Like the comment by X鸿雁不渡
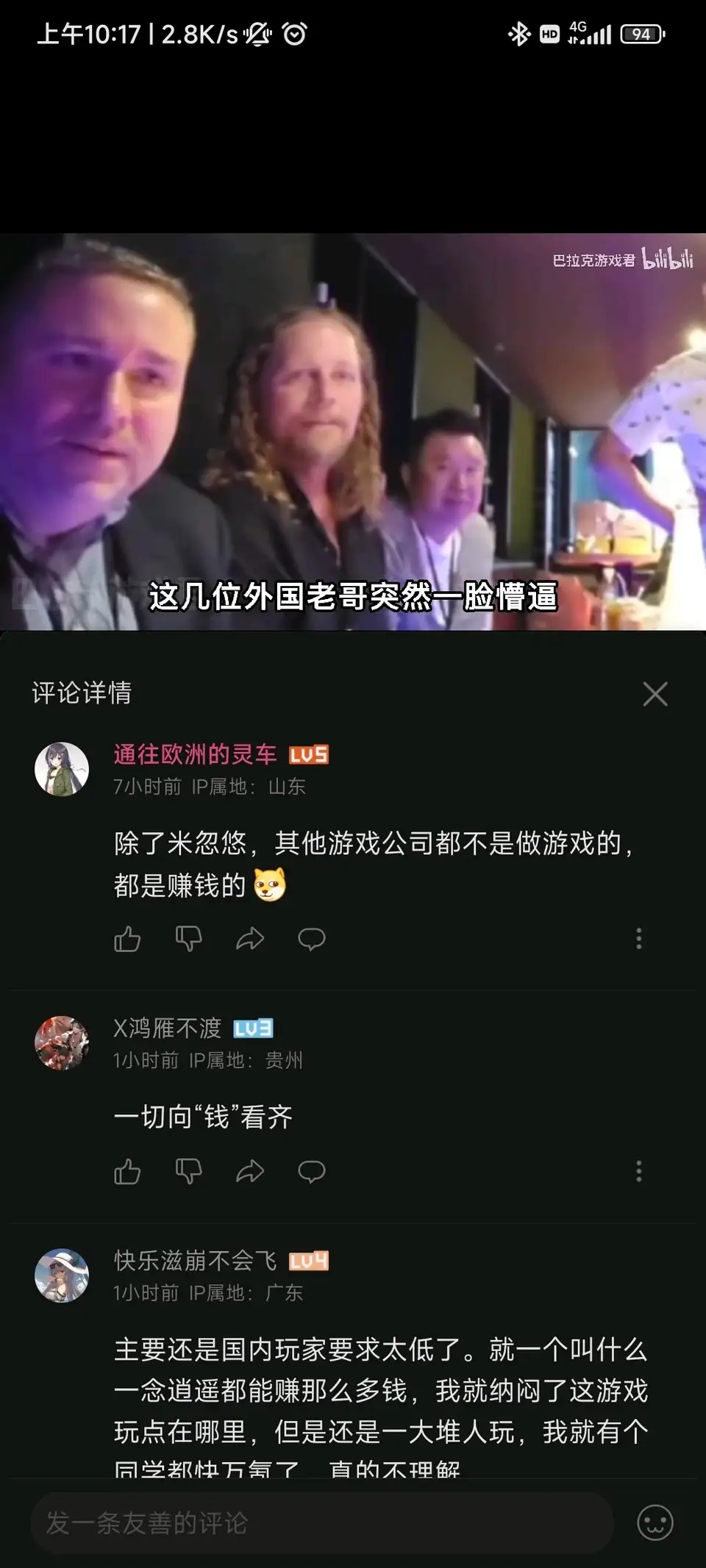Screen dimensions: 706x1568 click(x=127, y=1171)
